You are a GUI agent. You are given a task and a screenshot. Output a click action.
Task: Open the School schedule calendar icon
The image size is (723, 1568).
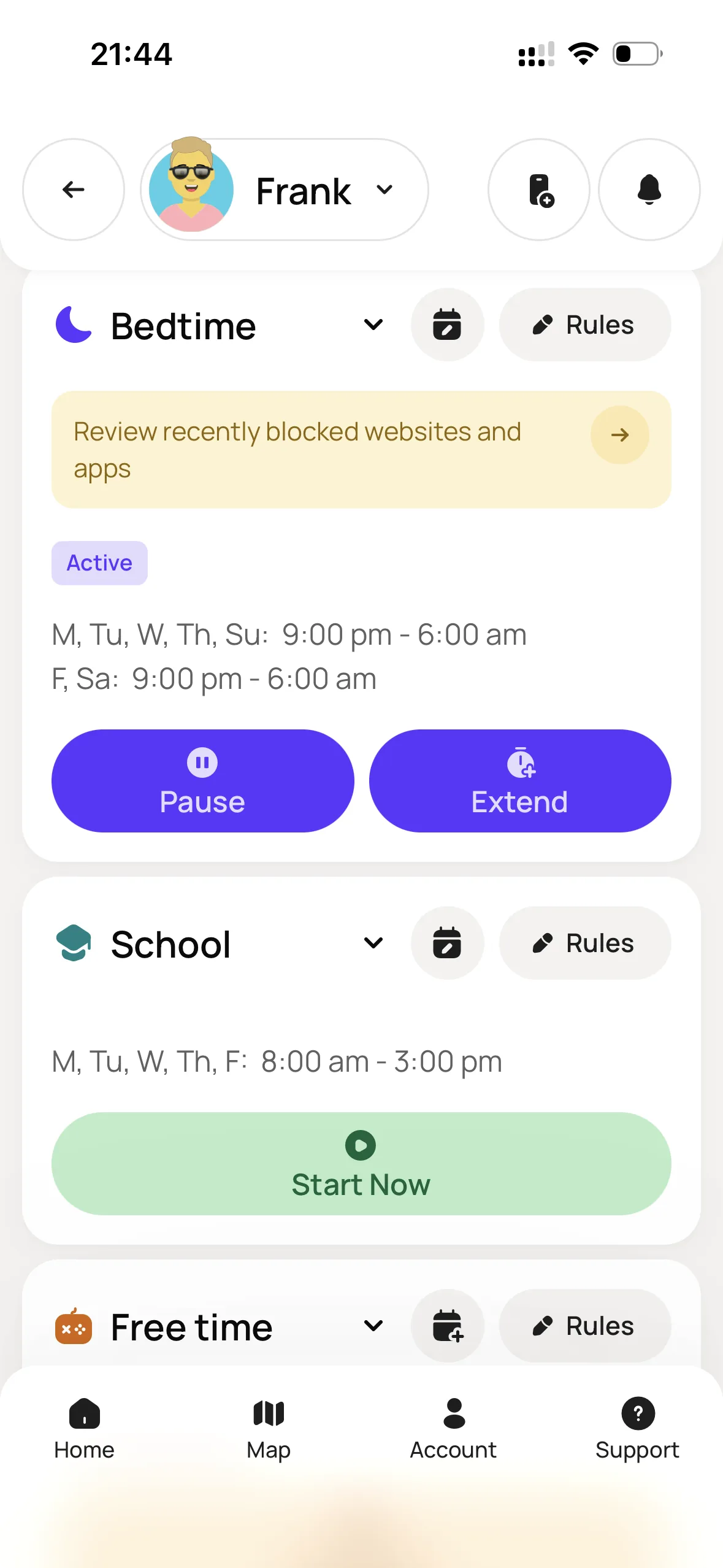click(x=448, y=943)
